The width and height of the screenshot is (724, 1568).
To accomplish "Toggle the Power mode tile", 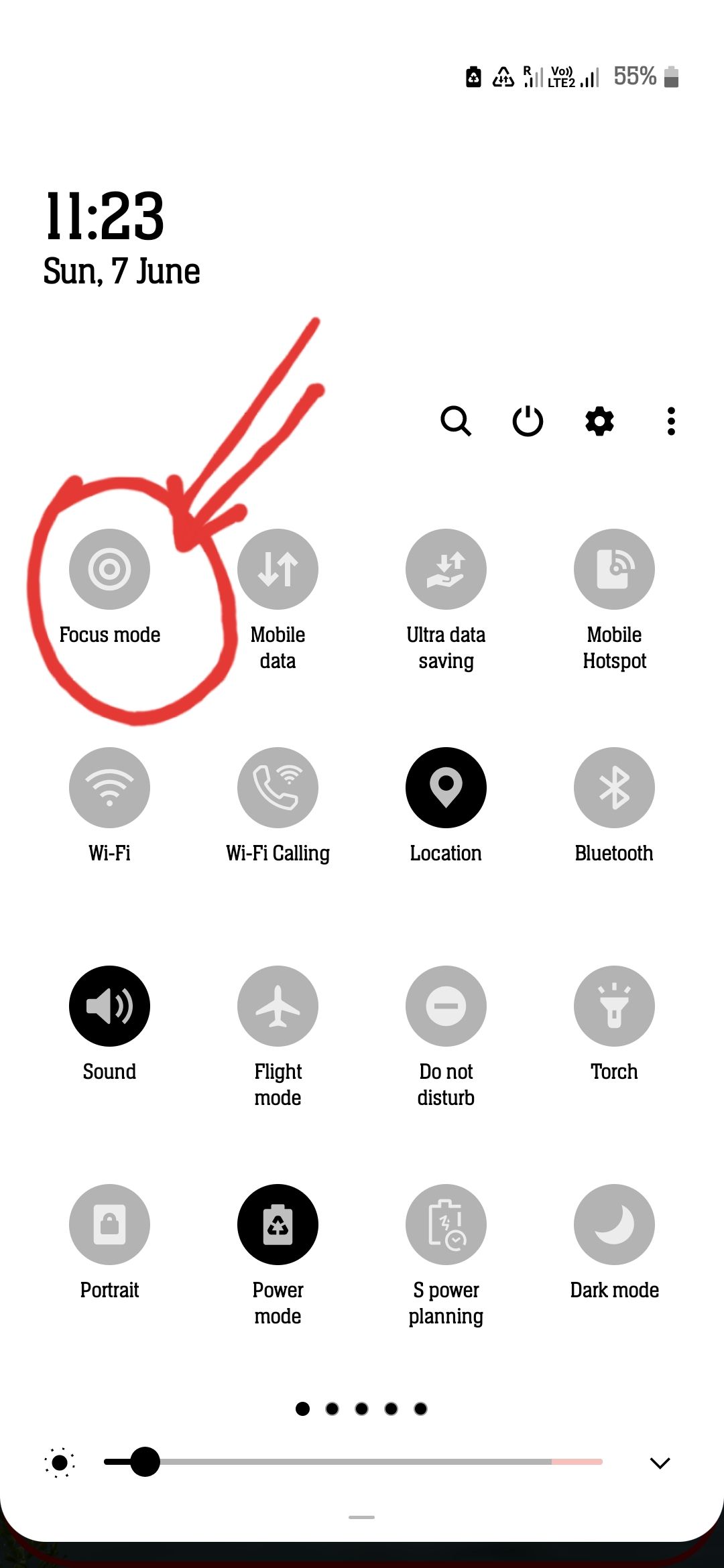I will pyautogui.click(x=278, y=1225).
